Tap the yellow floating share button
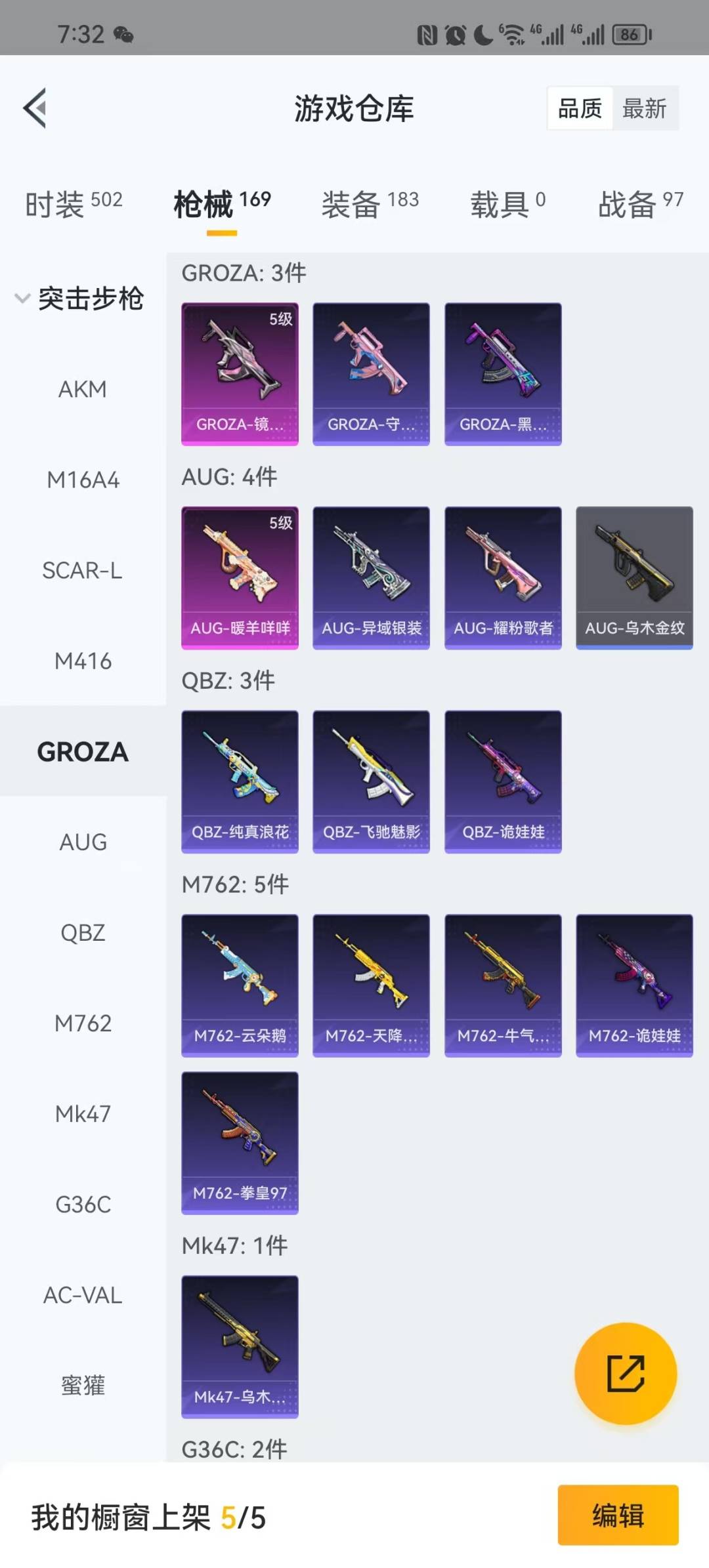Image resolution: width=709 pixels, height=1568 pixels. point(625,1374)
